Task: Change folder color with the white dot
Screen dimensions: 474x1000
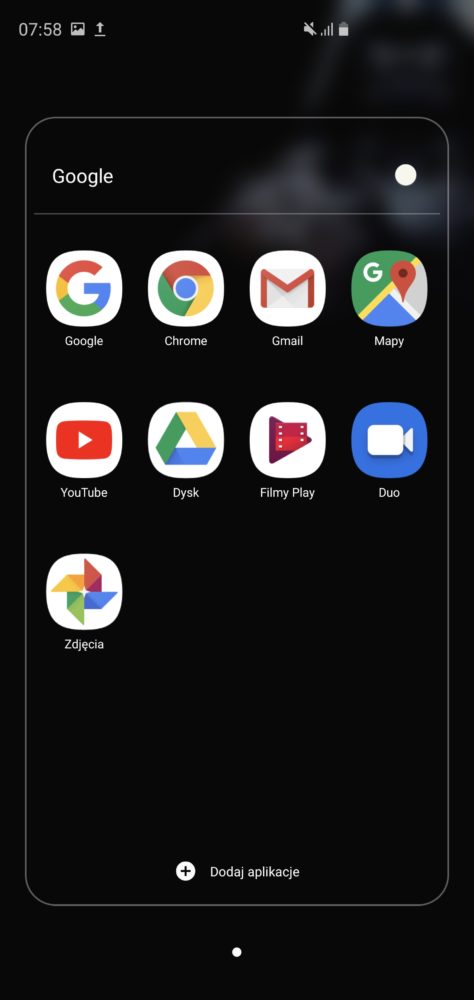Action: pos(406,175)
